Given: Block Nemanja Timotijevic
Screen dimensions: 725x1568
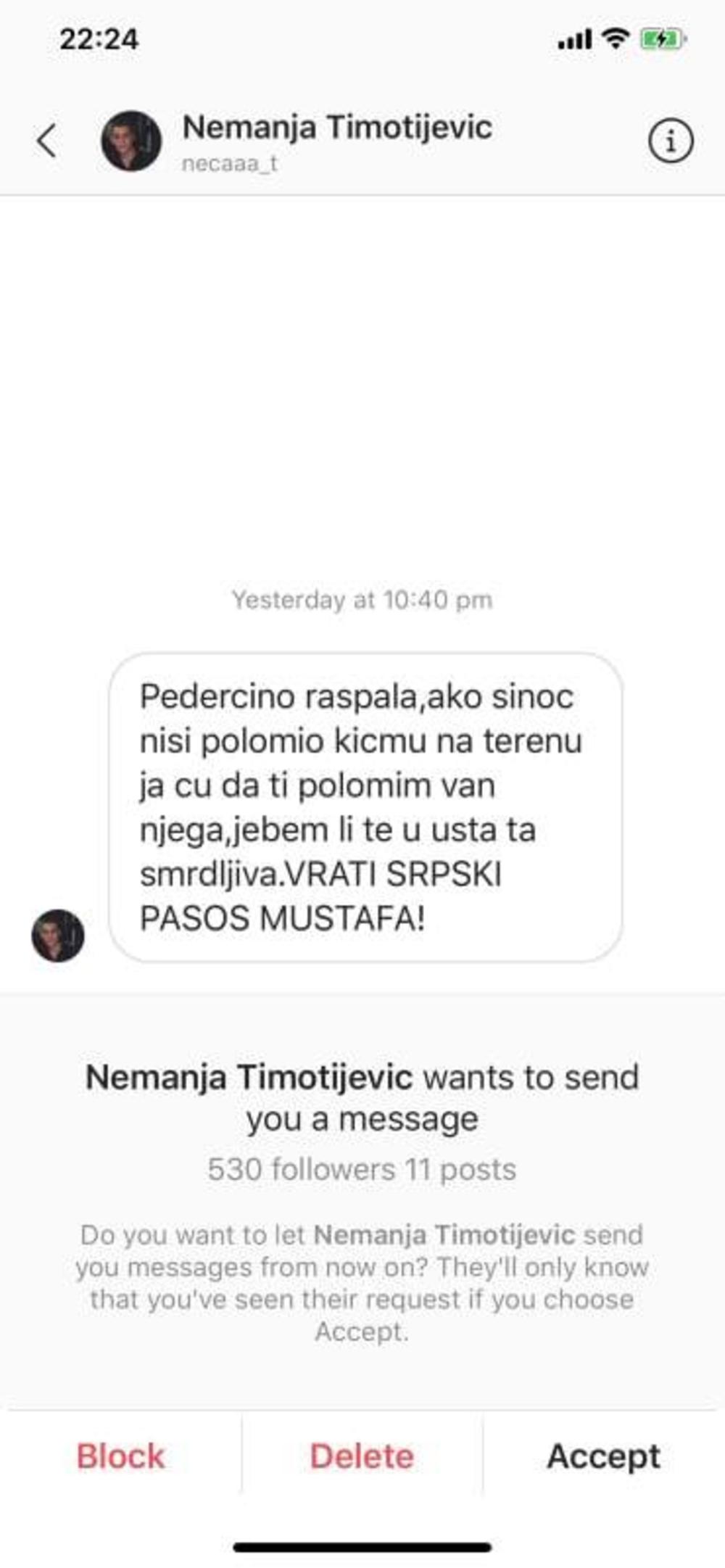Looking at the screenshot, I should tap(121, 1456).
